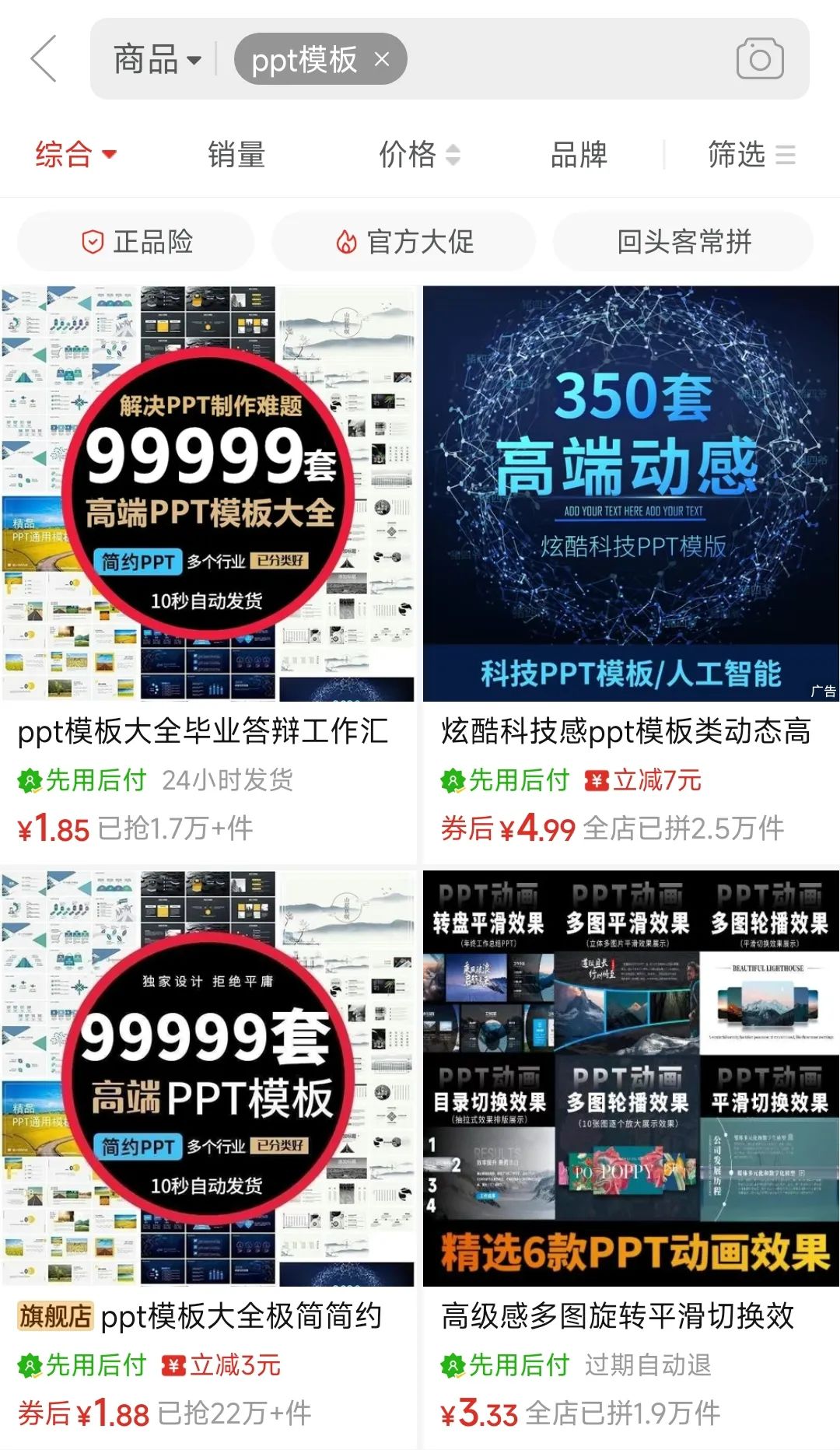Sort results by 价格
Image resolution: width=840 pixels, height=1450 pixels.
point(418,154)
